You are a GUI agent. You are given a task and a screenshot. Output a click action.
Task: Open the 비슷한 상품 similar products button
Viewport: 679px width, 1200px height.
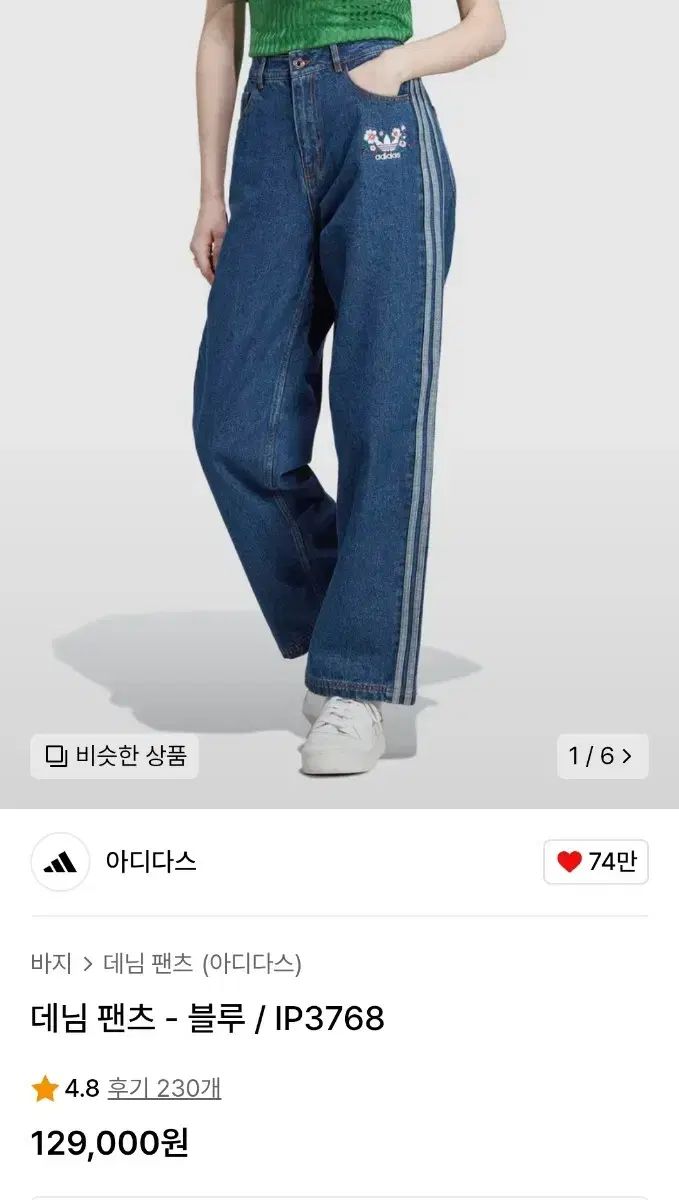(115, 756)
